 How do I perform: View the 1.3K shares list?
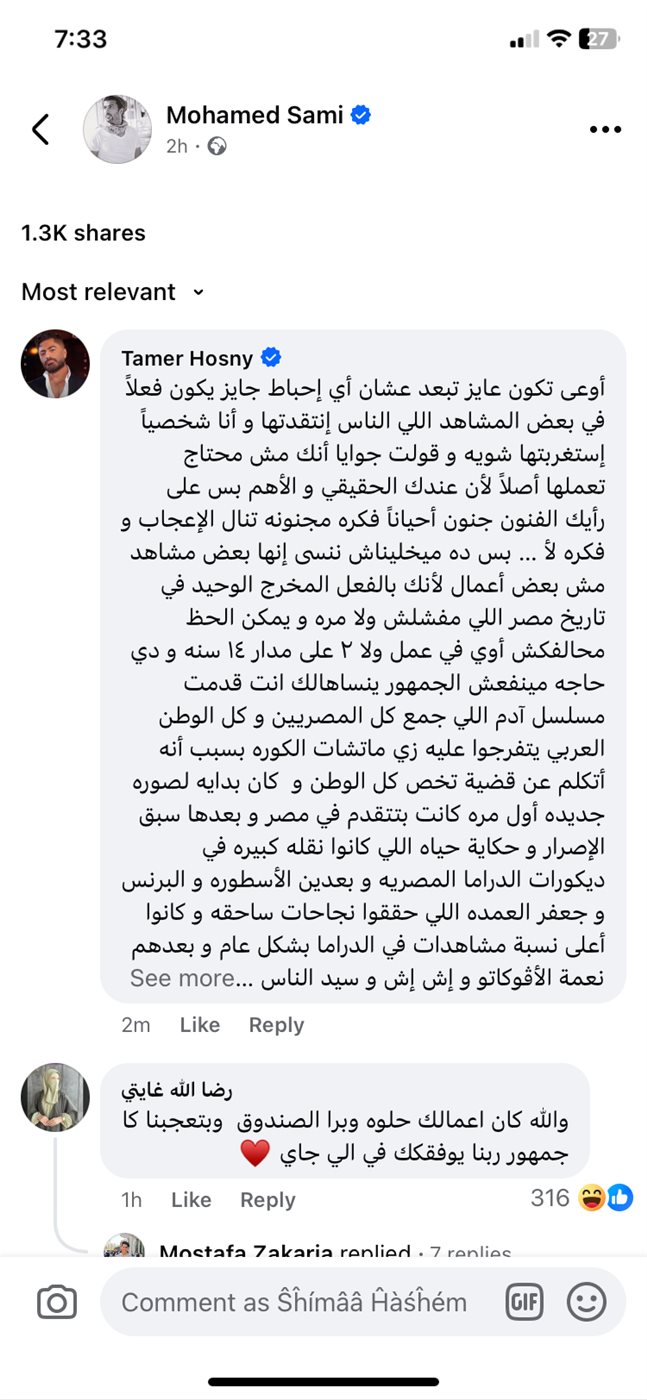pos(83,233)
